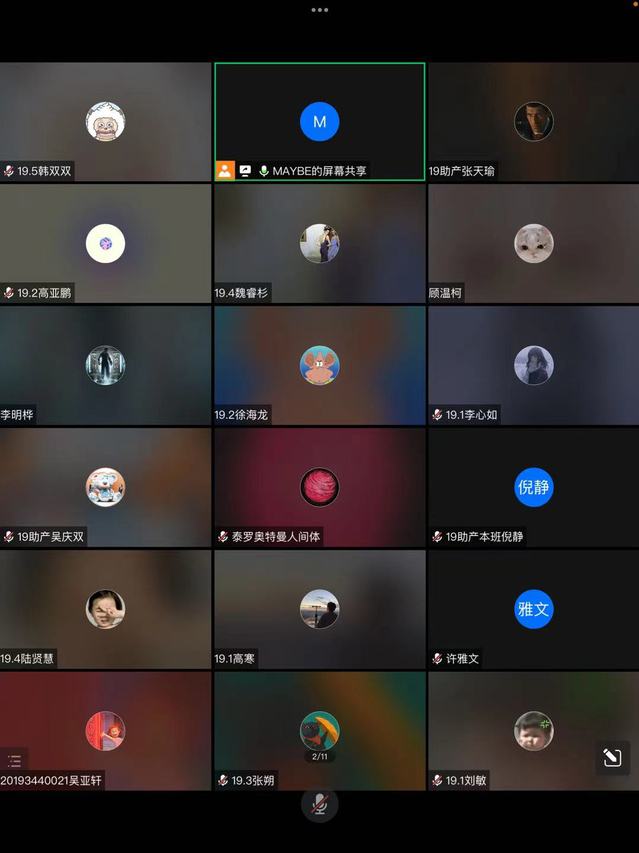Unmute the microphone at the bottom

319,805
